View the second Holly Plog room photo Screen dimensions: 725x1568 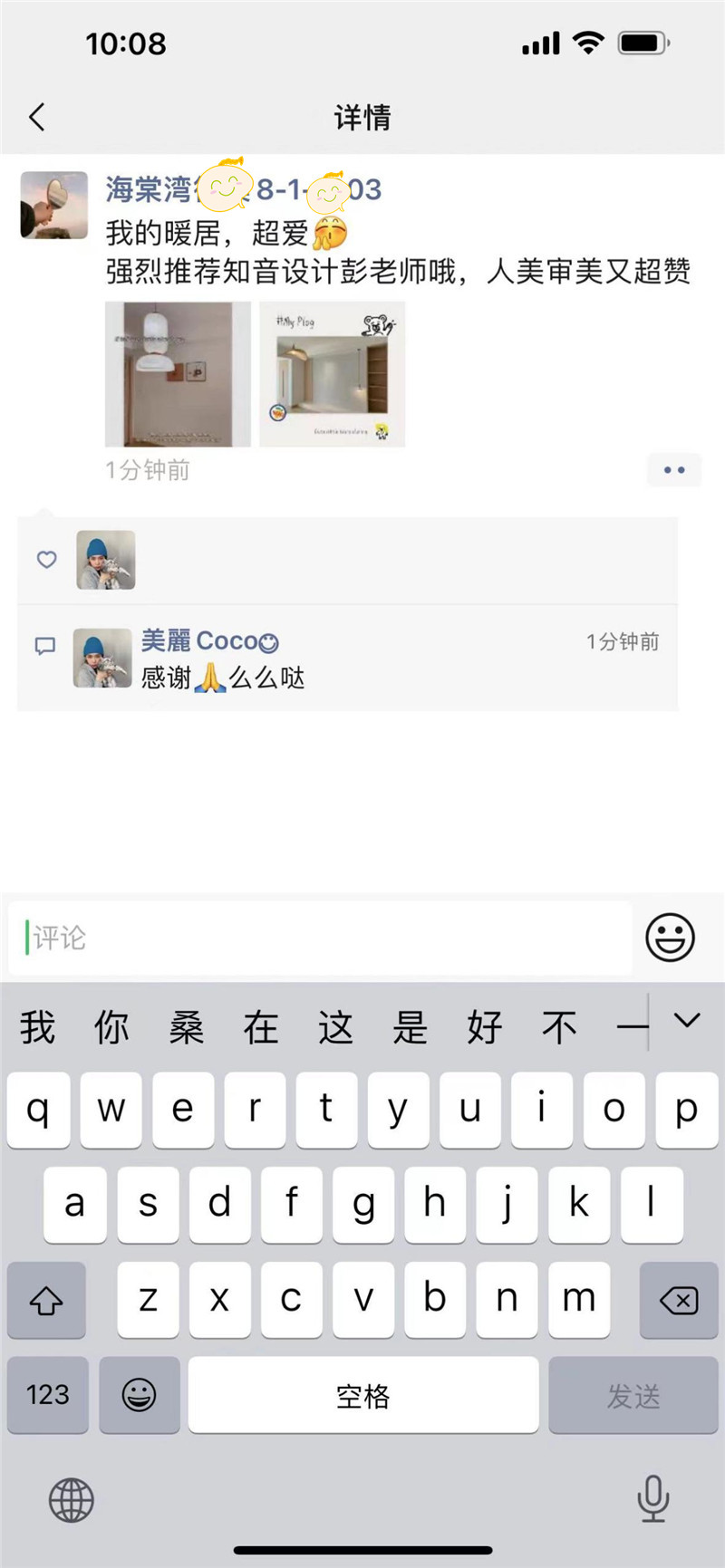pyautogui.click(x=332, y=373)
